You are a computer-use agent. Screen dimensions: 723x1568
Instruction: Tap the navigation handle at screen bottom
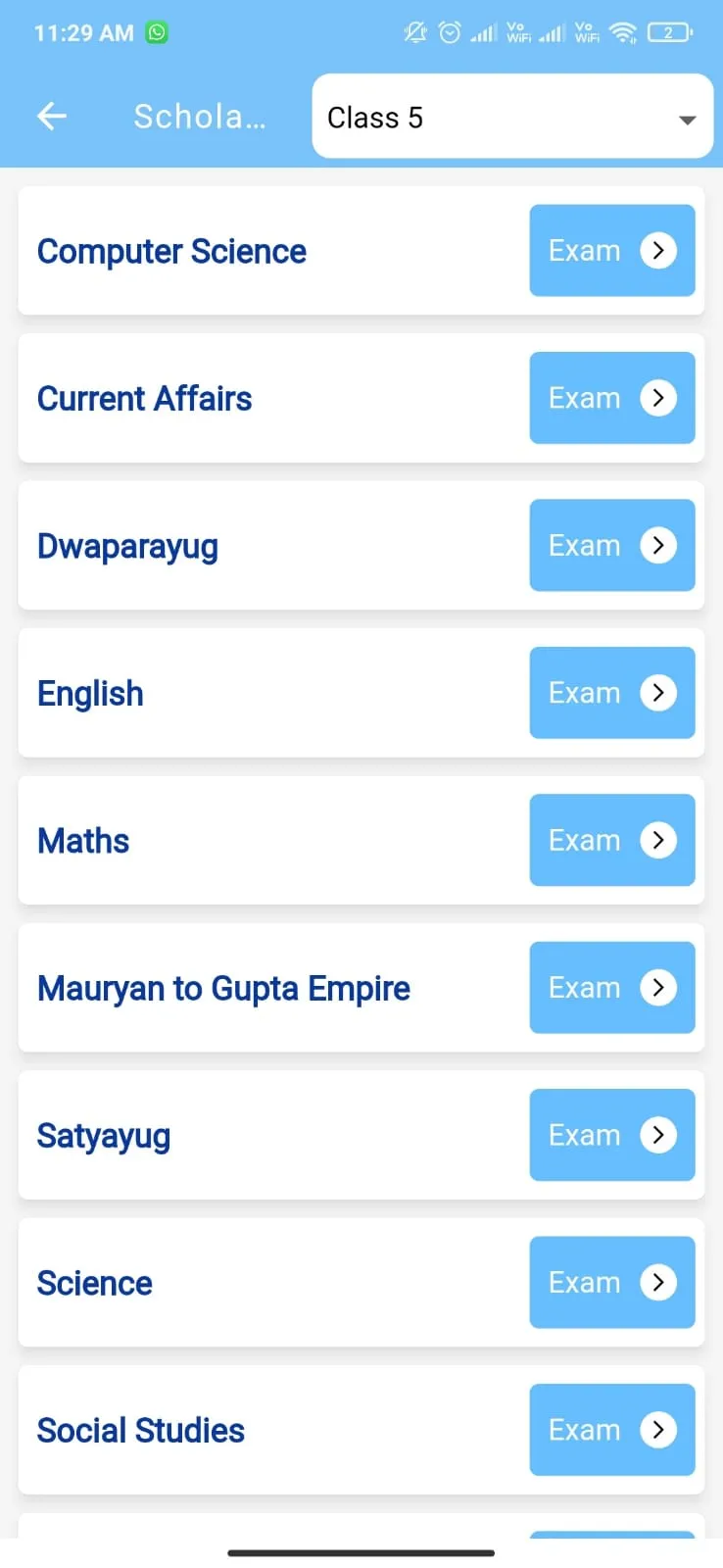pos(361,1552)
